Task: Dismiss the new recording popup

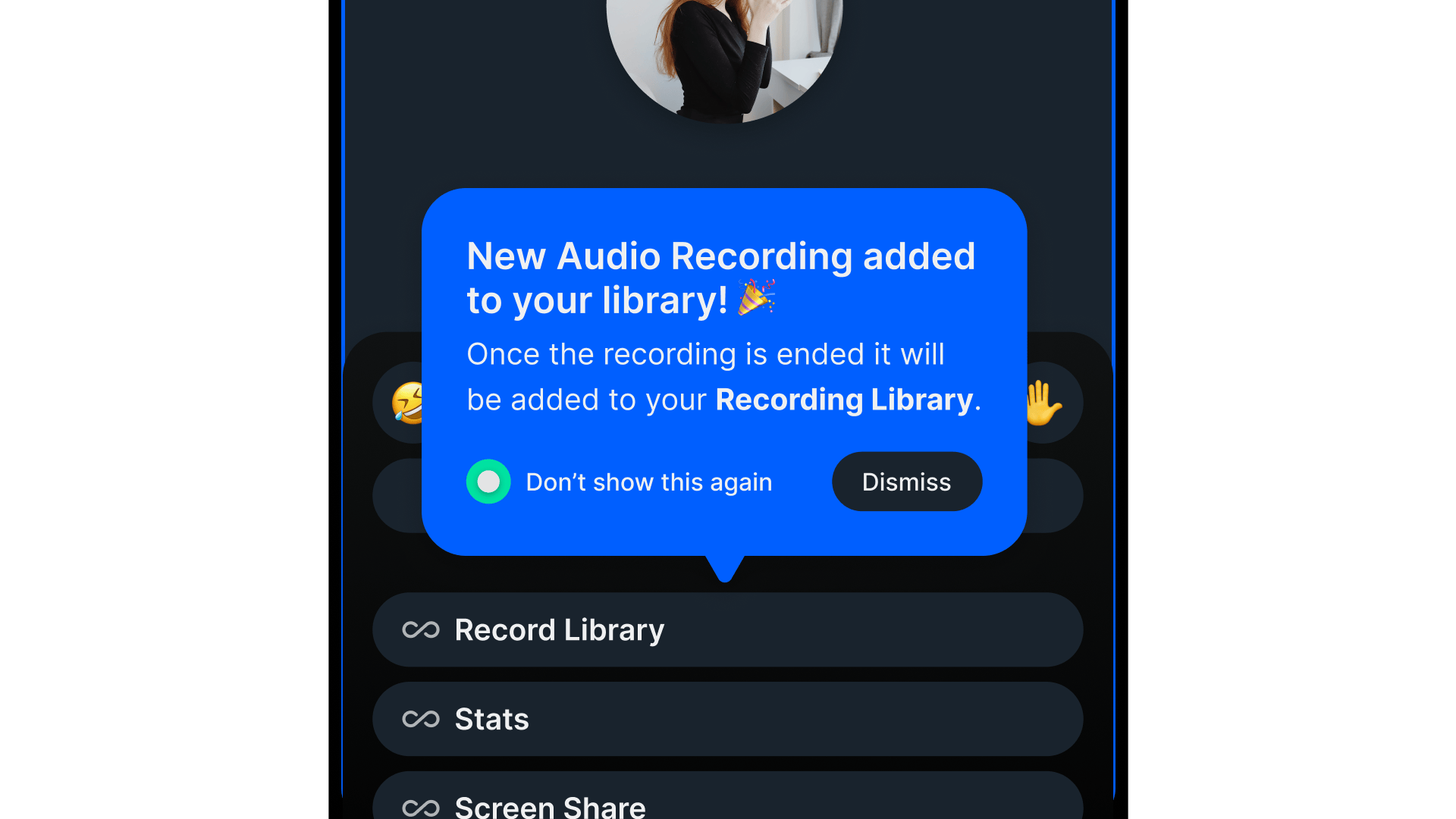Action: coord(906,482)
